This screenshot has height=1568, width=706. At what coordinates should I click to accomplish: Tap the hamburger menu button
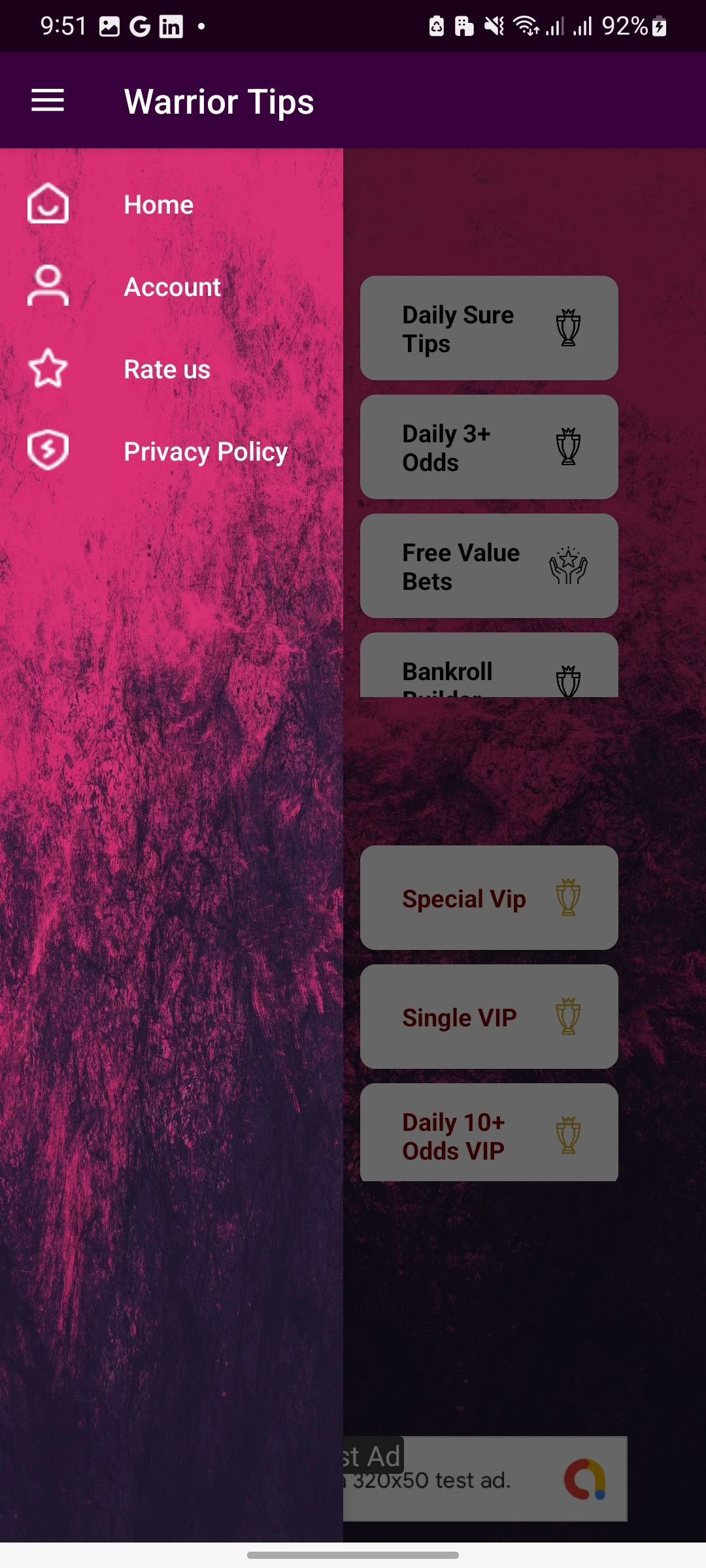48,101
